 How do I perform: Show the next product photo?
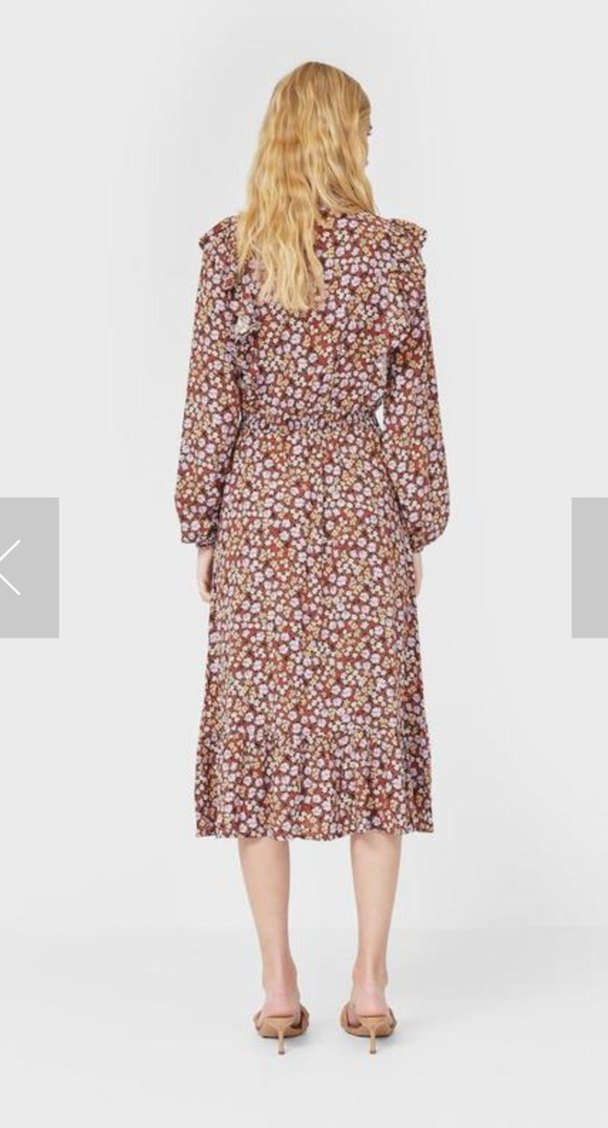pyautogui.click(x=590, y=567)
